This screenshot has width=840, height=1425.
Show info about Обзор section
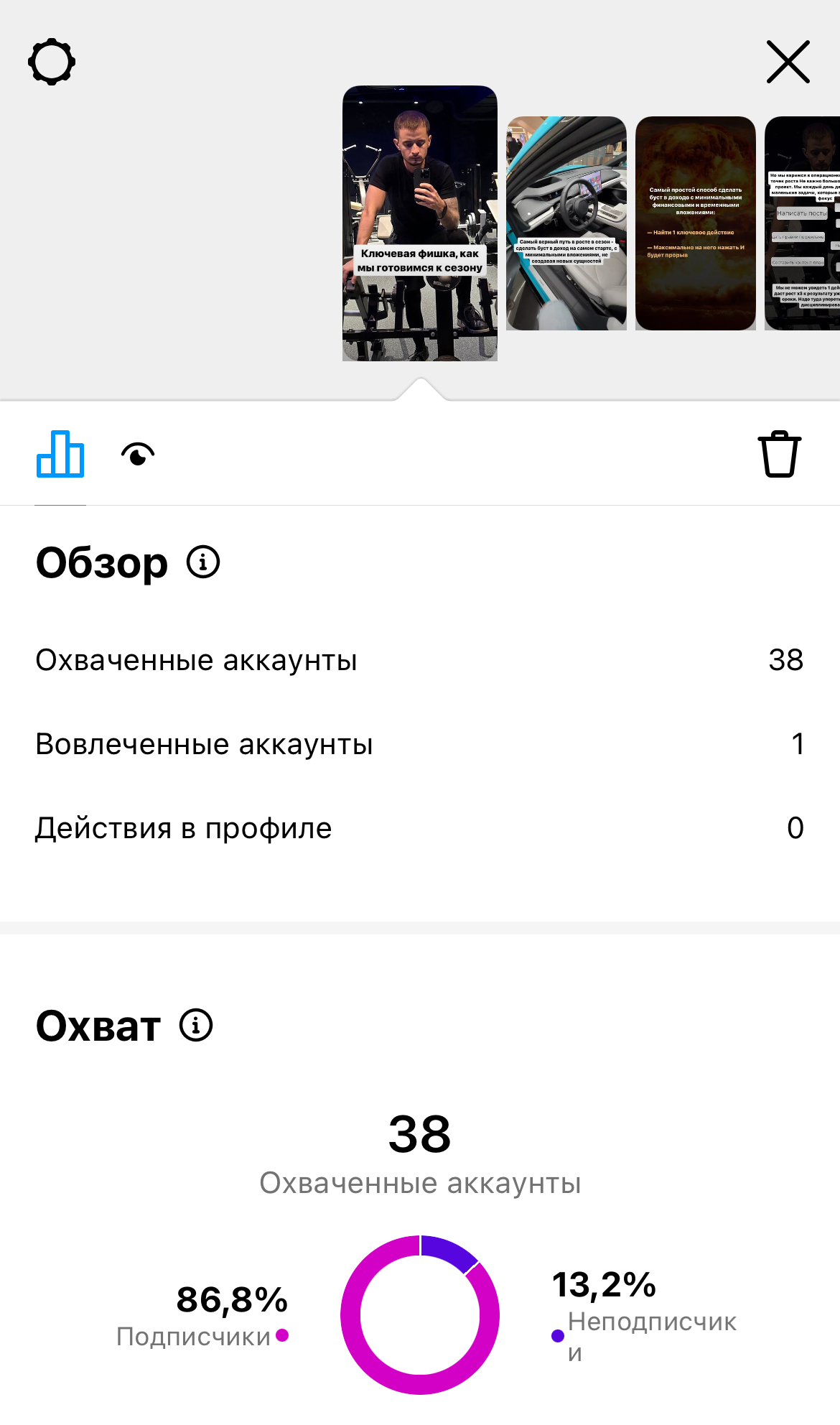click(x=203, y=562)
